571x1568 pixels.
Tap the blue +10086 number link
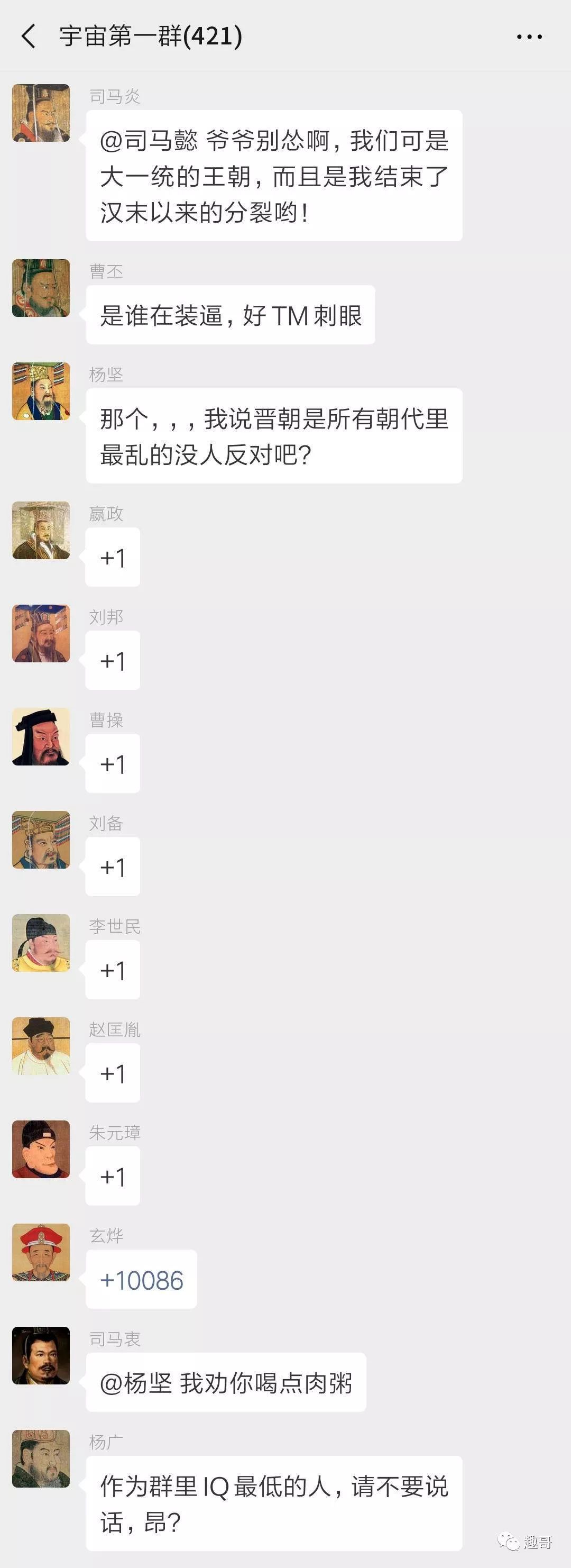[x=142, y=1280]
